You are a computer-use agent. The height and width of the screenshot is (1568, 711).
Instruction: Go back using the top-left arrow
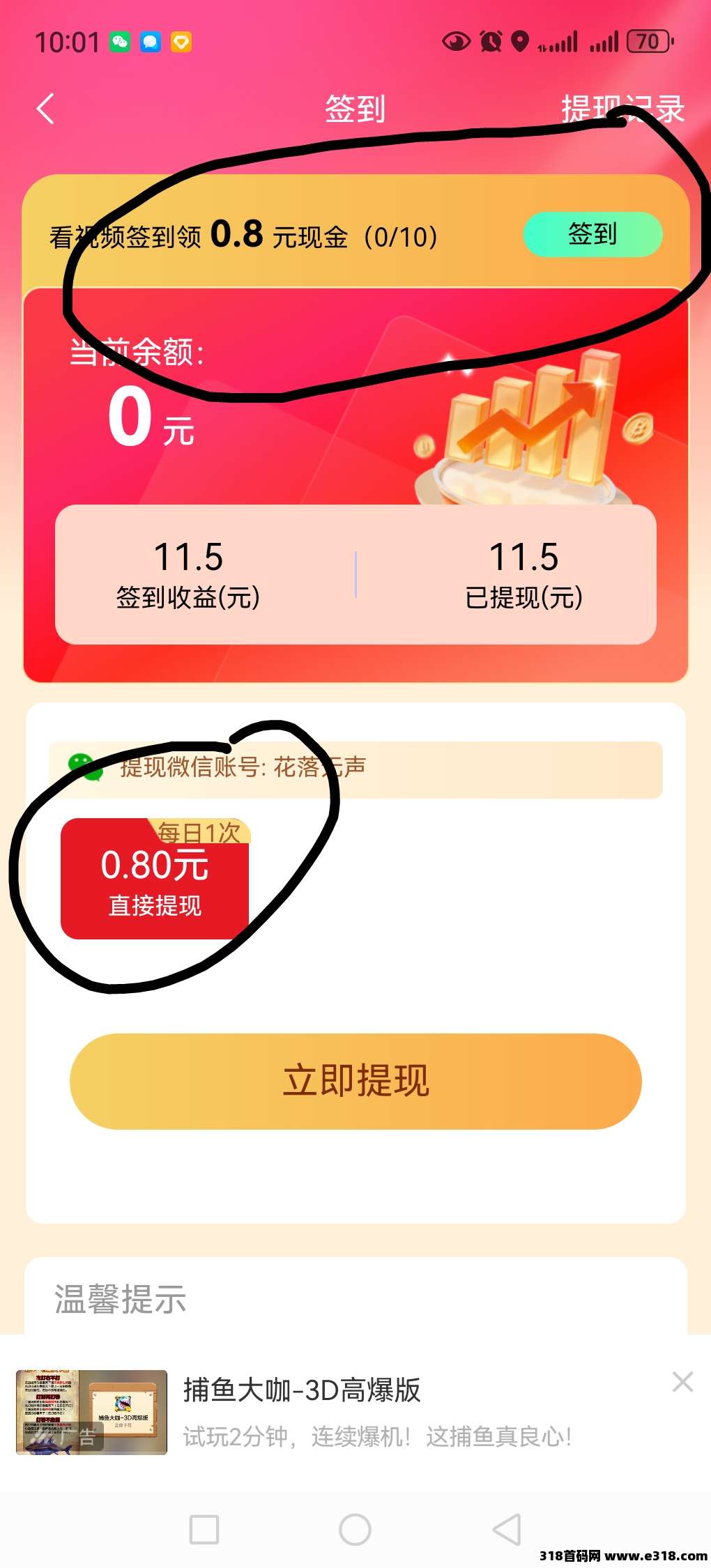pyautogui.click(x=46, y=109)
